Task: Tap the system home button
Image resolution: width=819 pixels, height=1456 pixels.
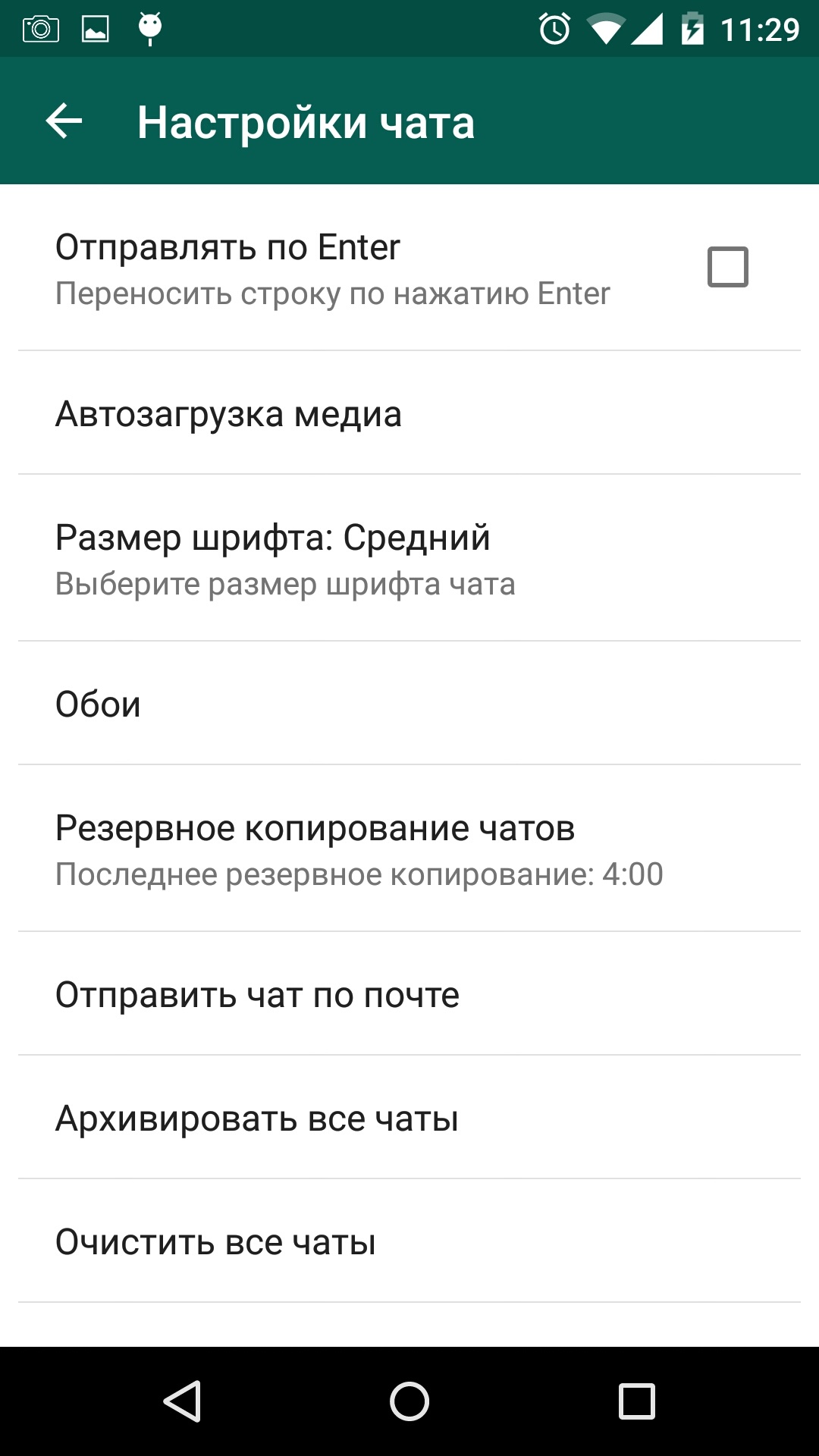Action: 409,1401
